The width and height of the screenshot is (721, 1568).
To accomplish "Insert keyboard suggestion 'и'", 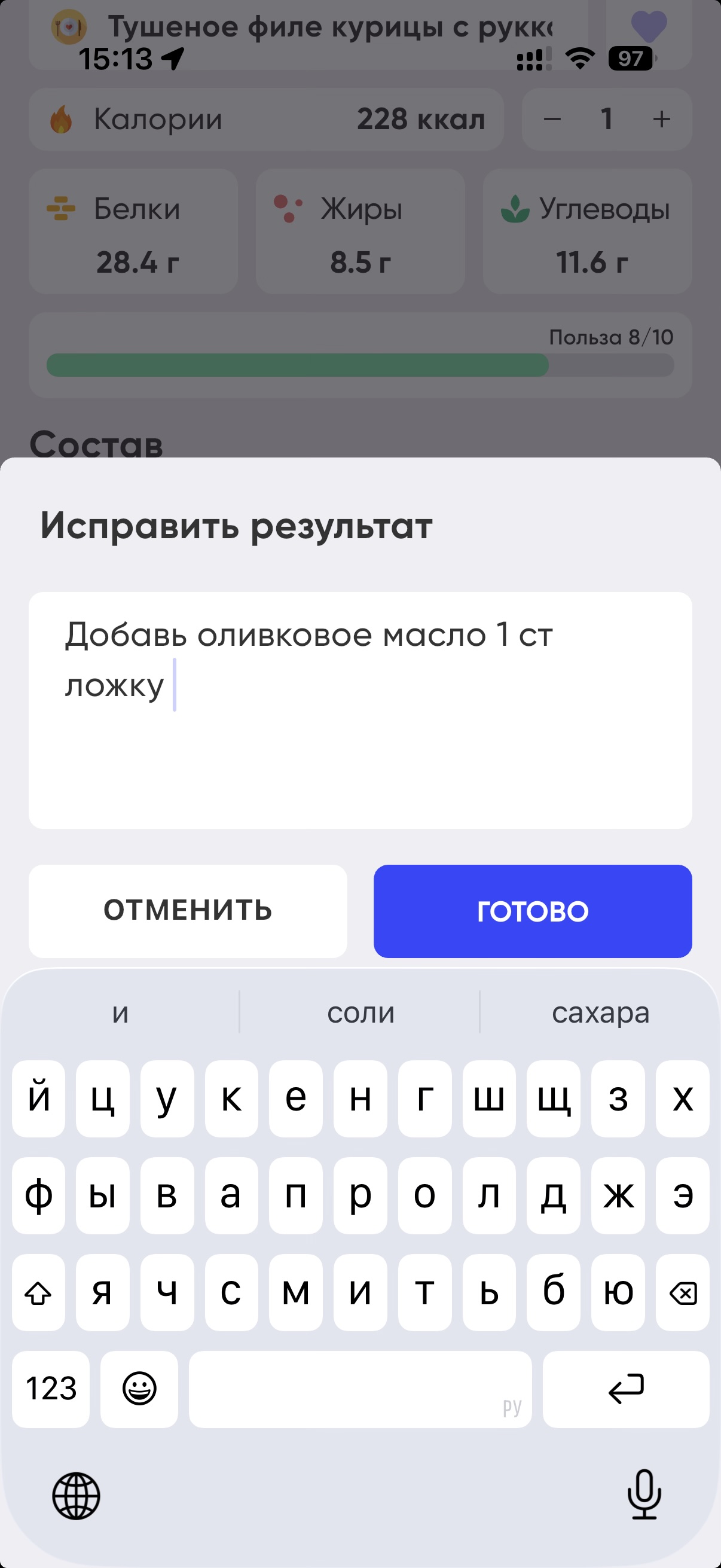I will tap(121, 1012).
